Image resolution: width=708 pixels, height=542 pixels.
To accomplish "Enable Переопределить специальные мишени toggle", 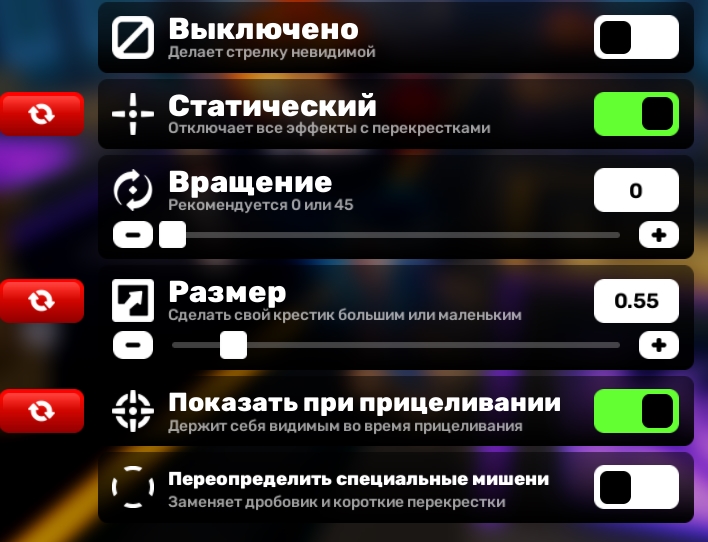I will click(x=636, y=488).
